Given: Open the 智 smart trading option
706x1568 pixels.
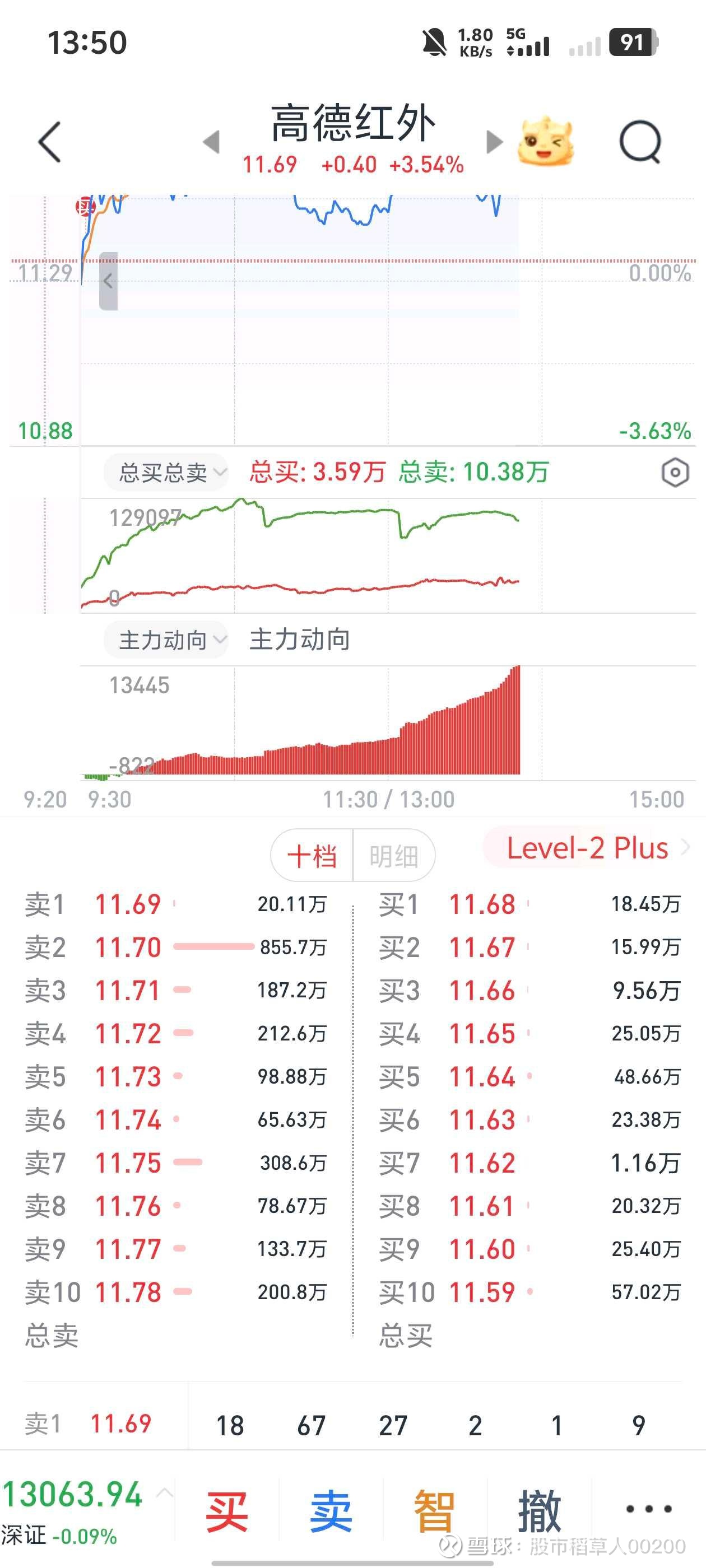Looking at the screenshot, I should coord(434,1511).
